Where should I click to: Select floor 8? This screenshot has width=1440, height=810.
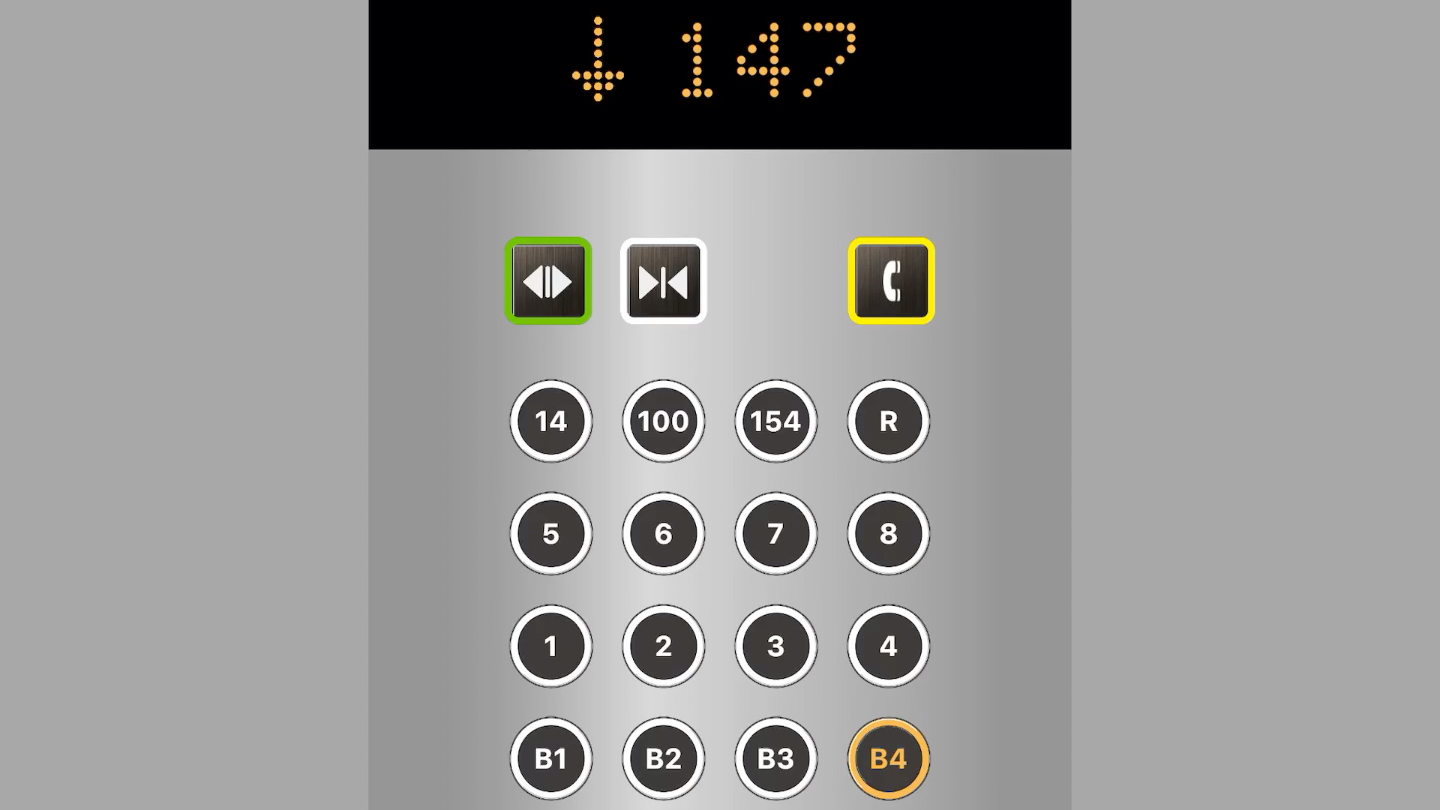pos(888,534)
